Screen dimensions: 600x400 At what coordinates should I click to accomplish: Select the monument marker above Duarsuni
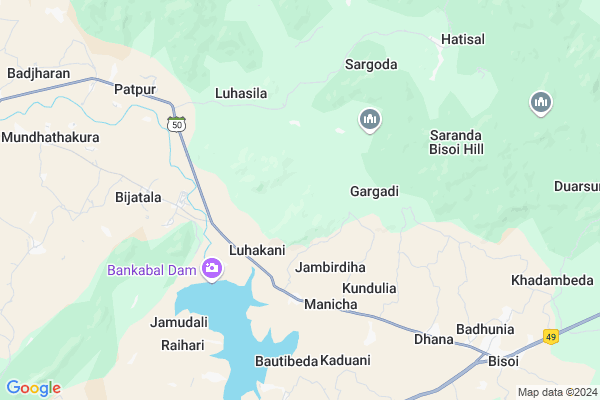541,102
